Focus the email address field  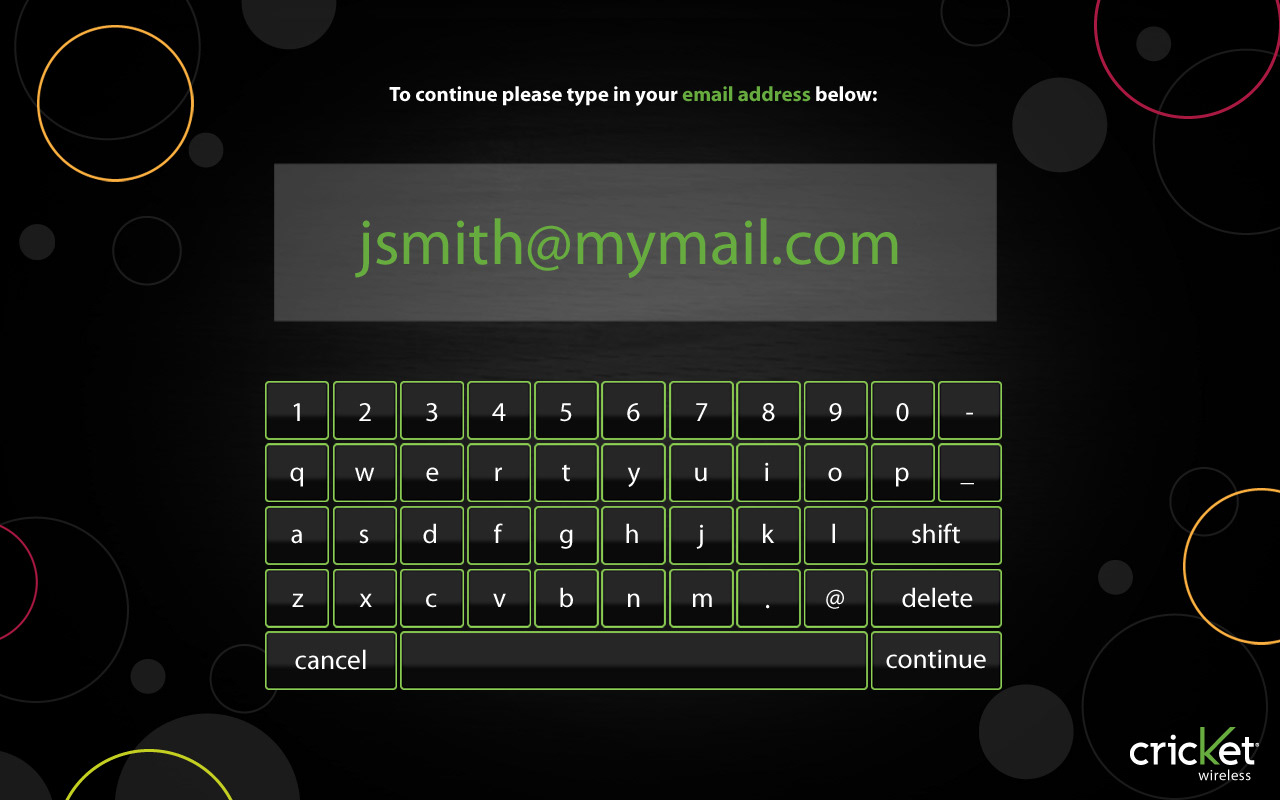click(x=635, y=243)
